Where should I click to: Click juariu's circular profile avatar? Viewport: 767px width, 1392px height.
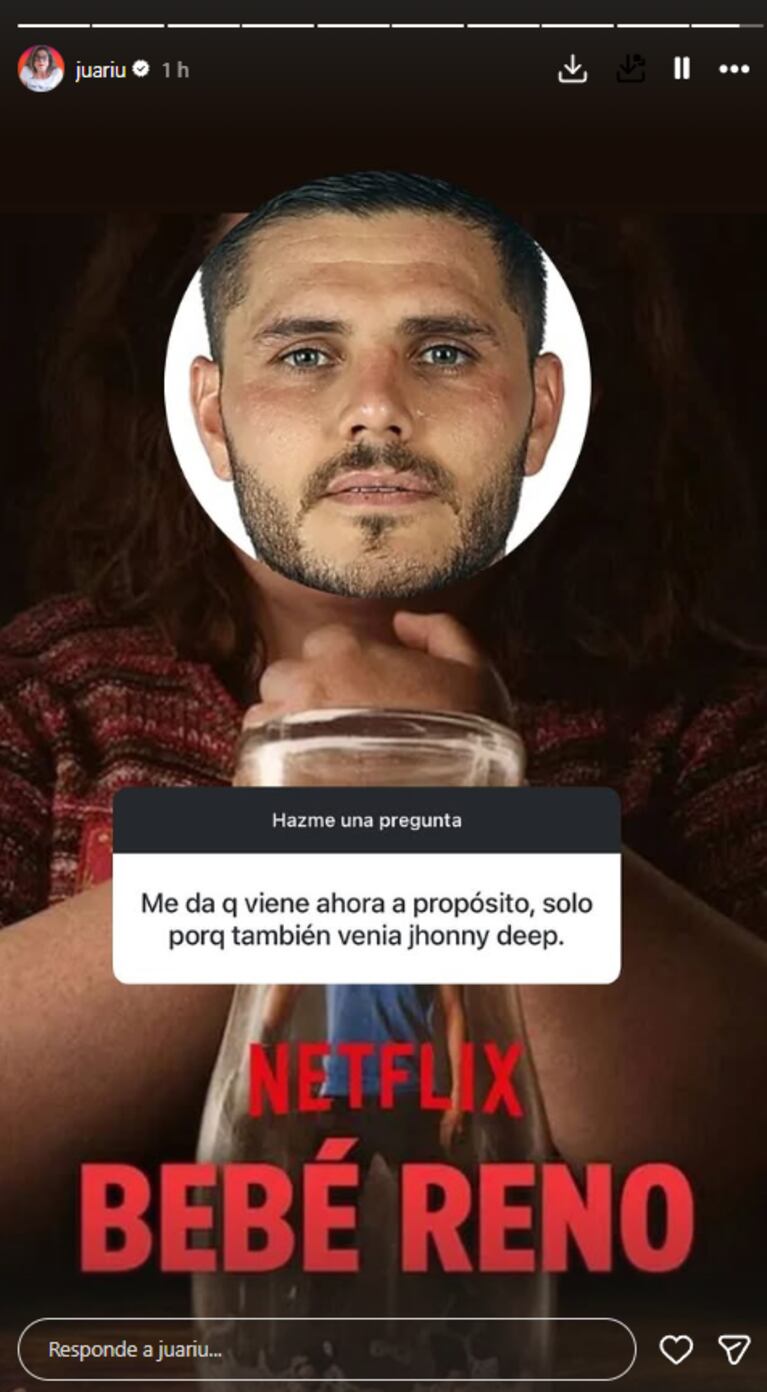(38, 68)
